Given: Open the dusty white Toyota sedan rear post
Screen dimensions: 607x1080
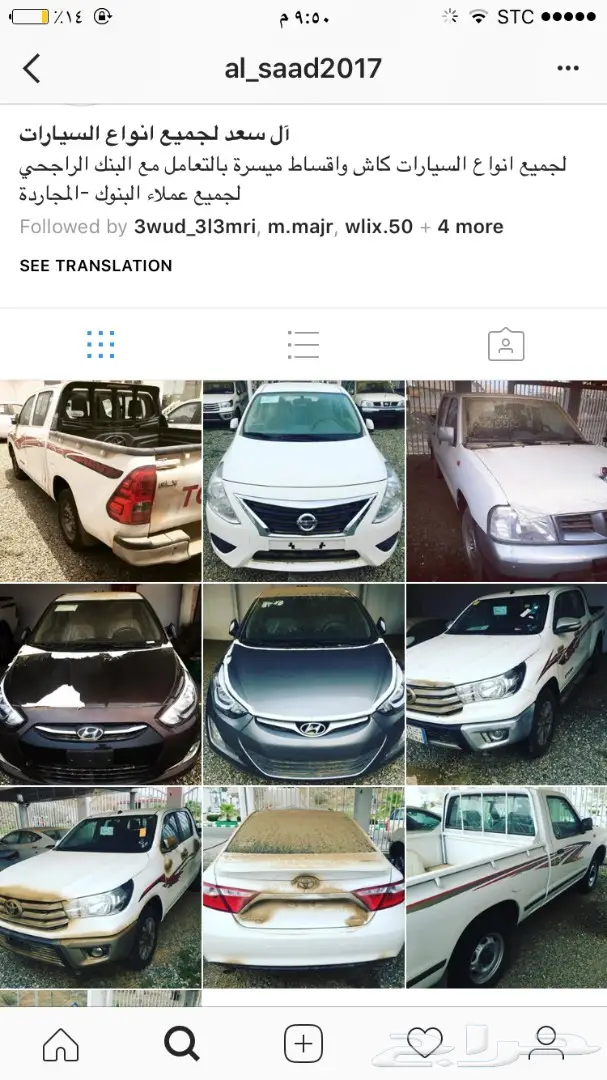Looking at the screenshot, I should [x=303, y=885].
